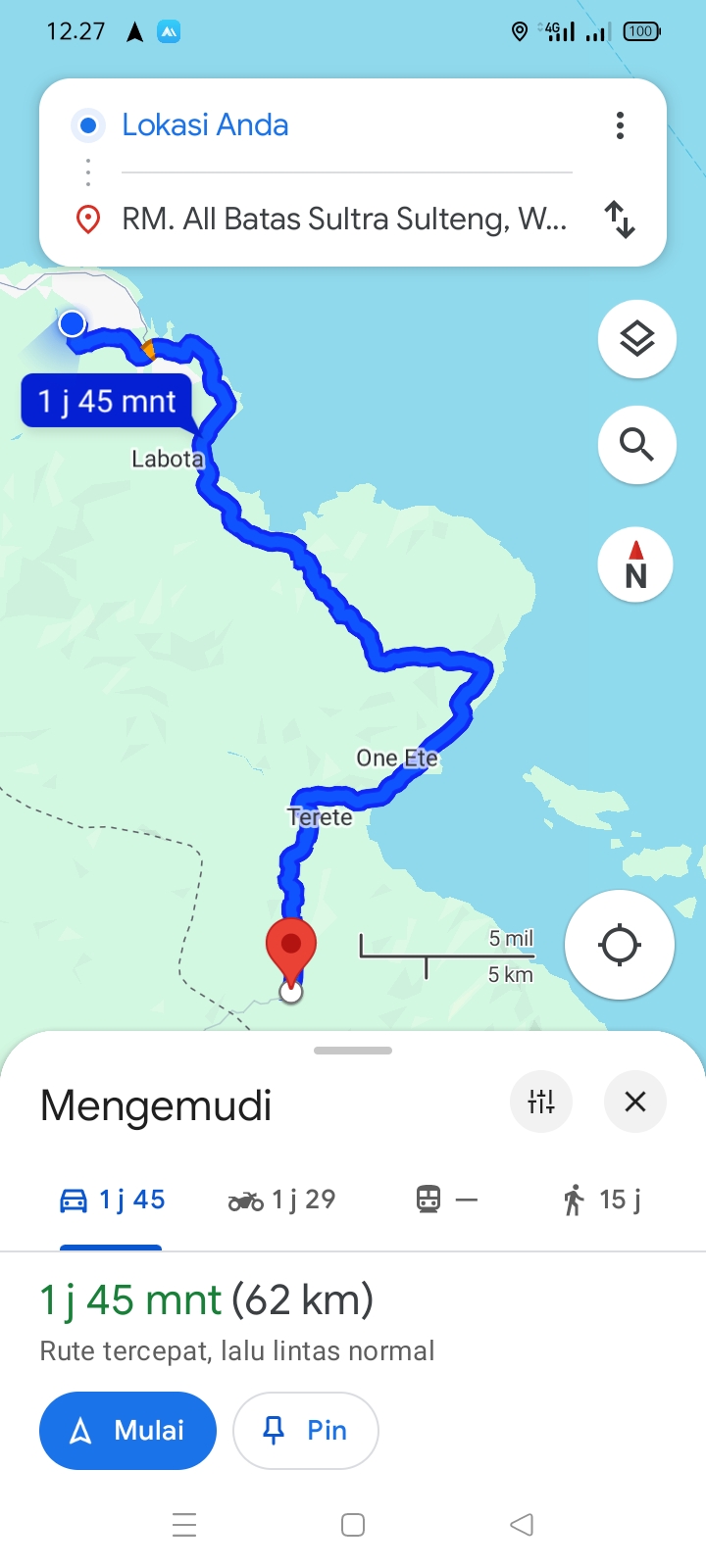
Task: Open the map layers button
Action: click(637, 339)
